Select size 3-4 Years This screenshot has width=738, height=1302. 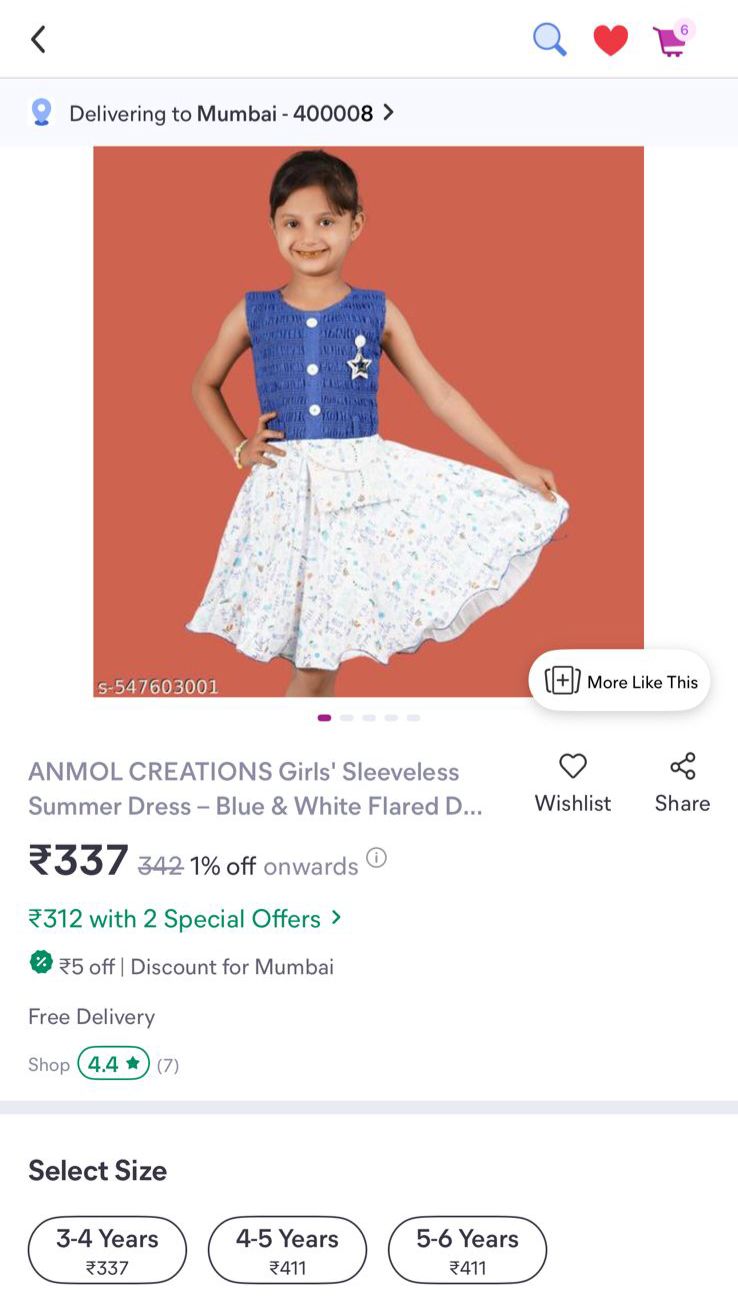pos(107,1250)
